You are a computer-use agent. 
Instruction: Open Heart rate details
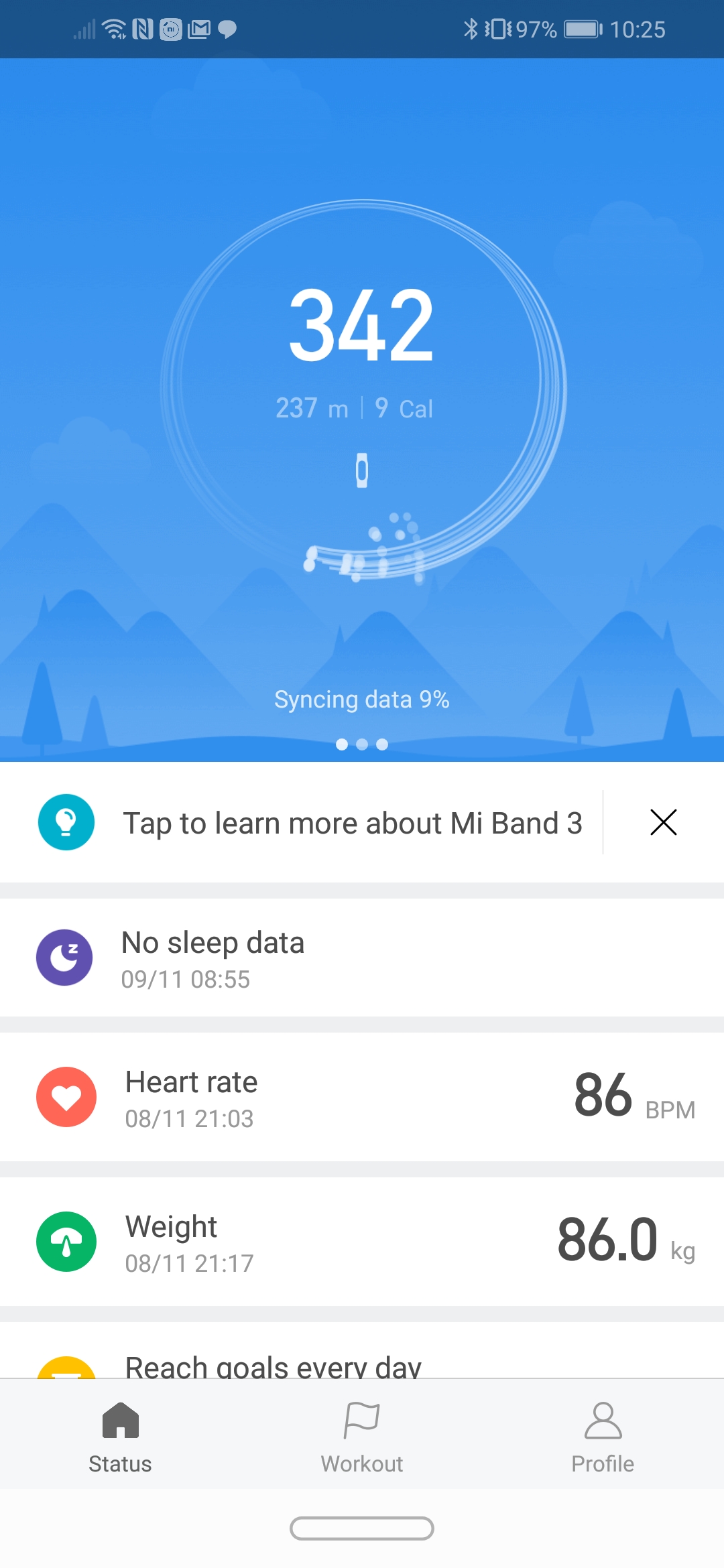(x=362, y=1097)
